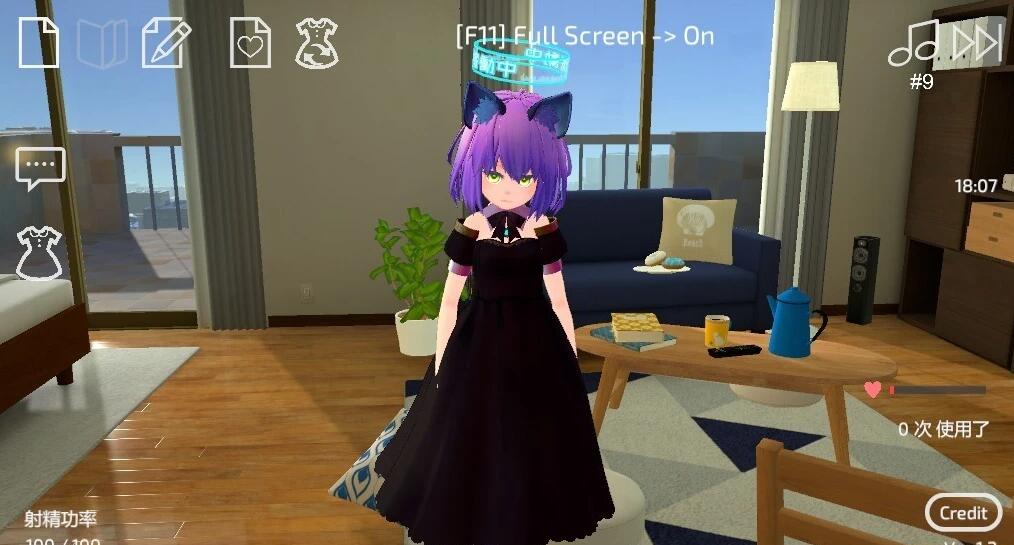Open the heart document icon
Viewport: 1014px width, 545px height.
250,44
